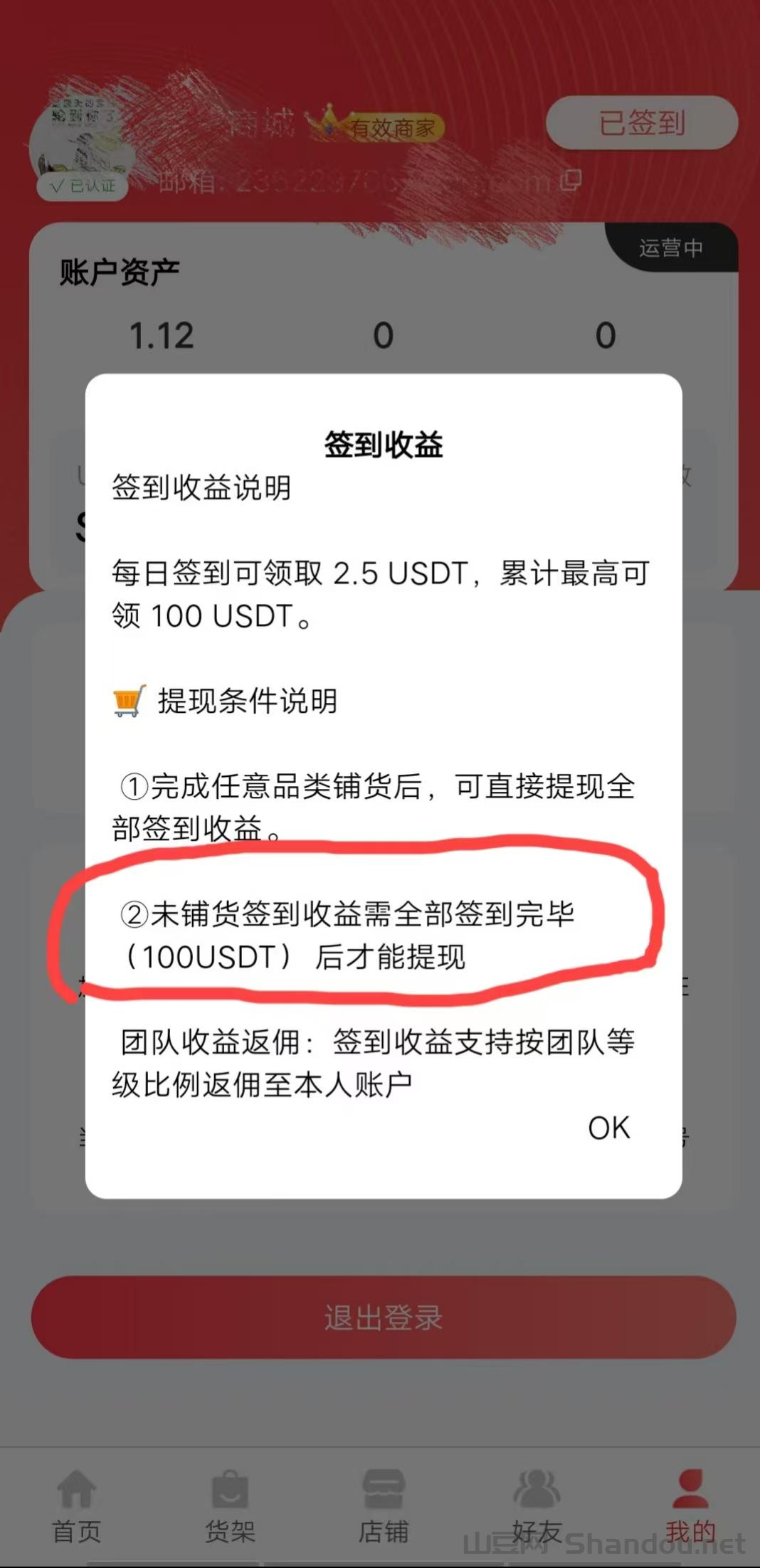The width and height of the screenshot is (760, 1568).
Task: Copy the email address with the copy icon
Action: click(571, 180)
